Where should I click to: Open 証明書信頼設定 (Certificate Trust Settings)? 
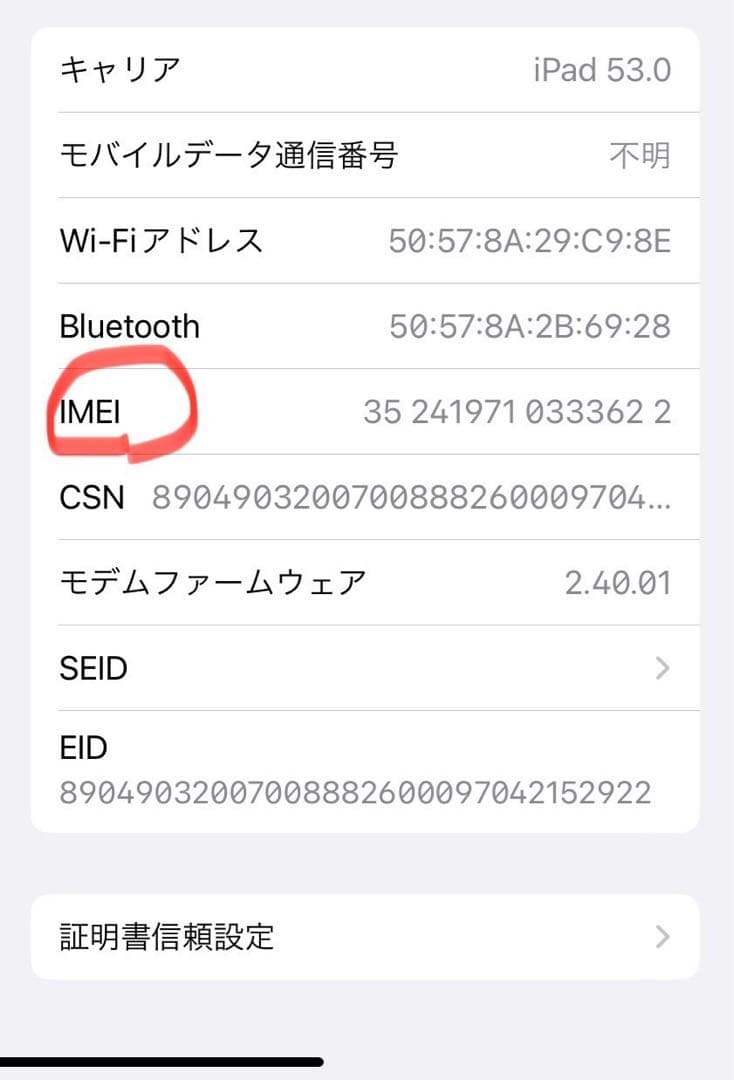[150, 936]
